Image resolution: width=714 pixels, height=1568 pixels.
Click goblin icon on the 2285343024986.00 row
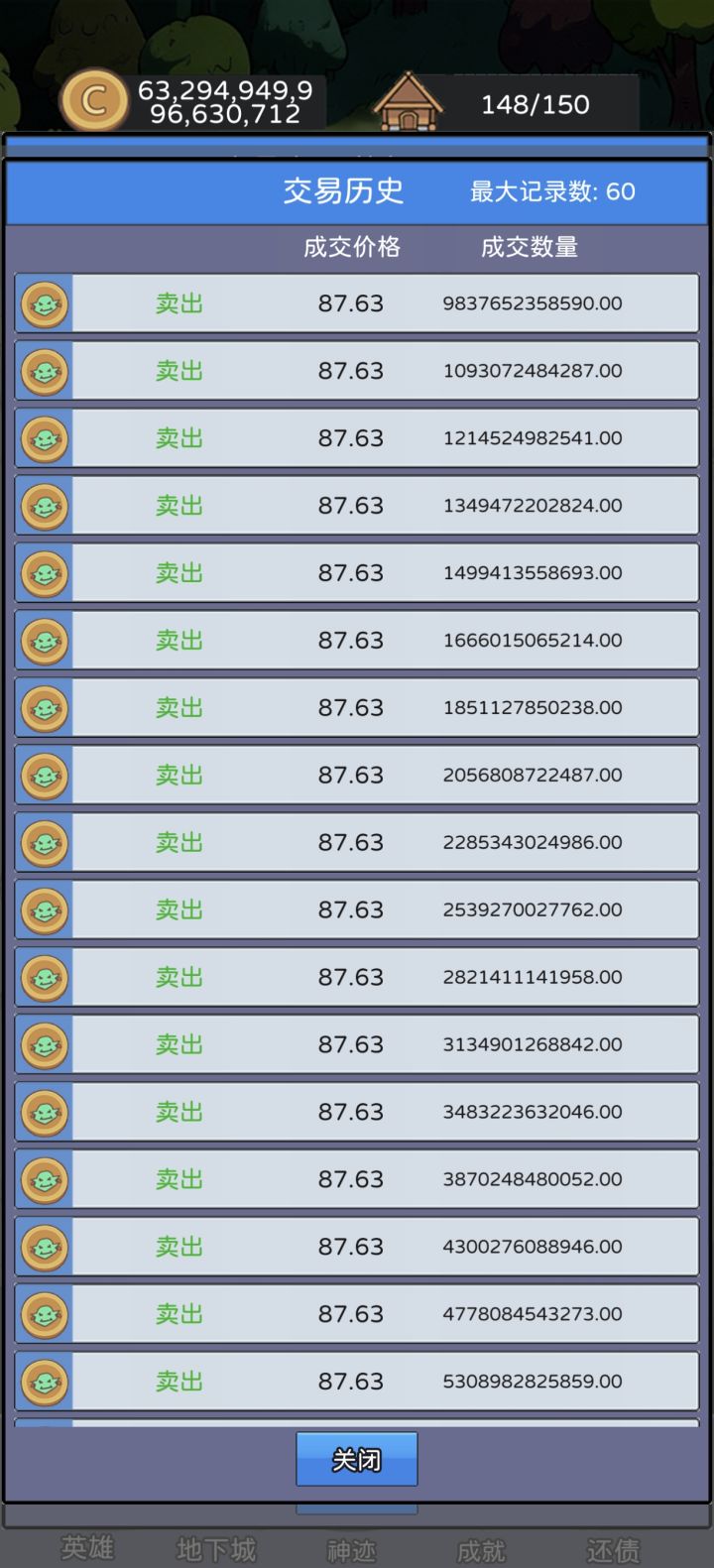pos(45,841)
